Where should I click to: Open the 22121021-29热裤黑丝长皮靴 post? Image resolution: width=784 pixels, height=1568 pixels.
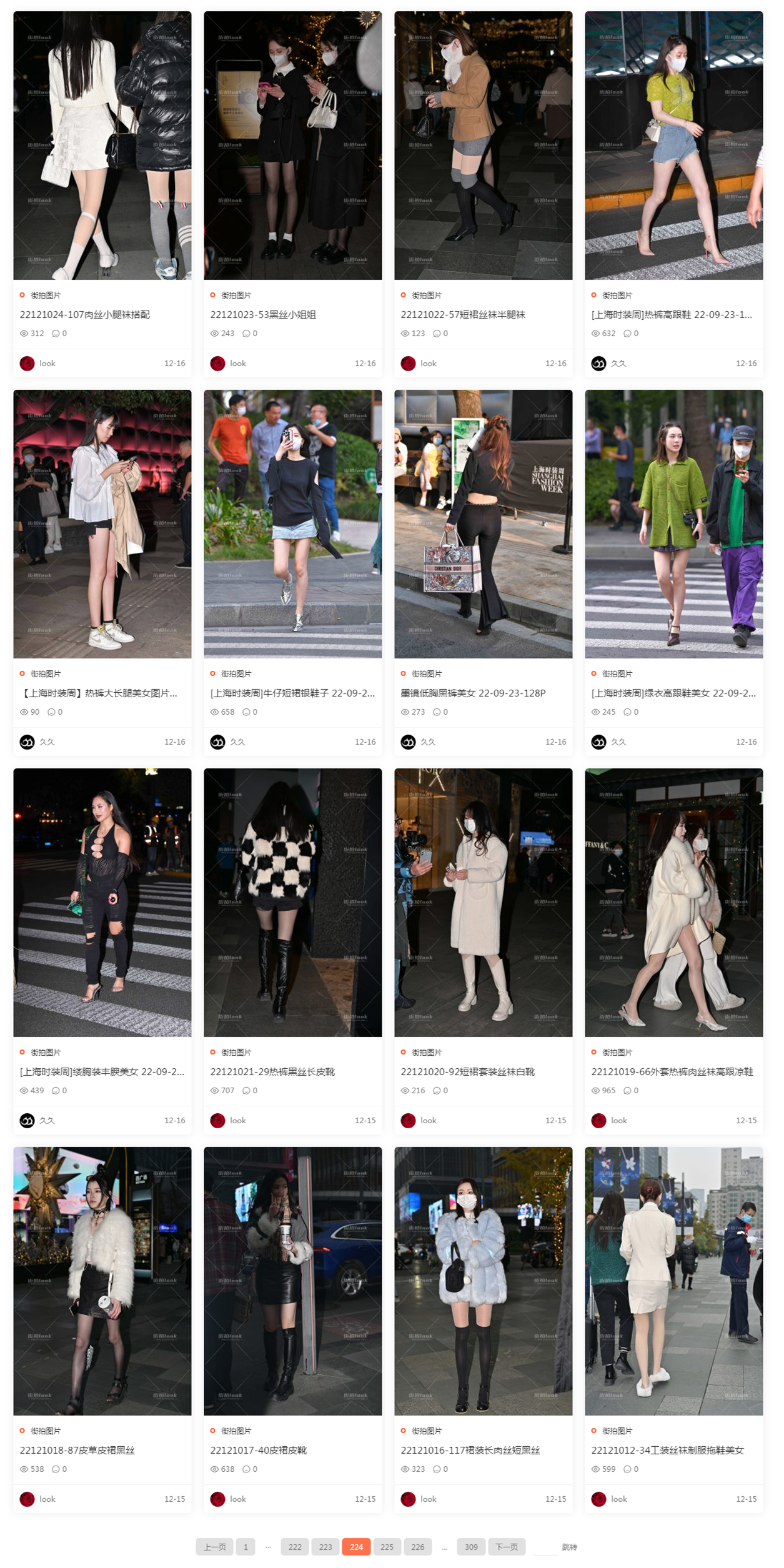coord(272,1072)
